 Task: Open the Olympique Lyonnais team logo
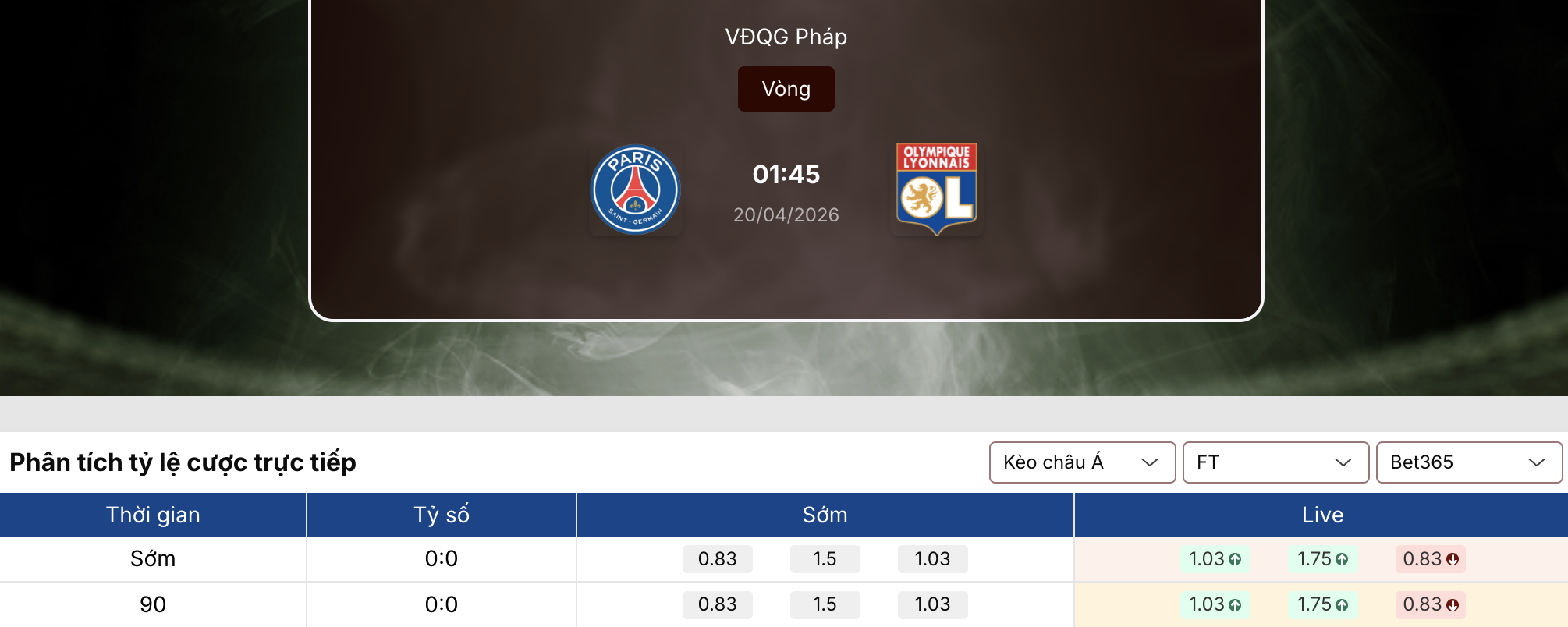coord(936,189)
